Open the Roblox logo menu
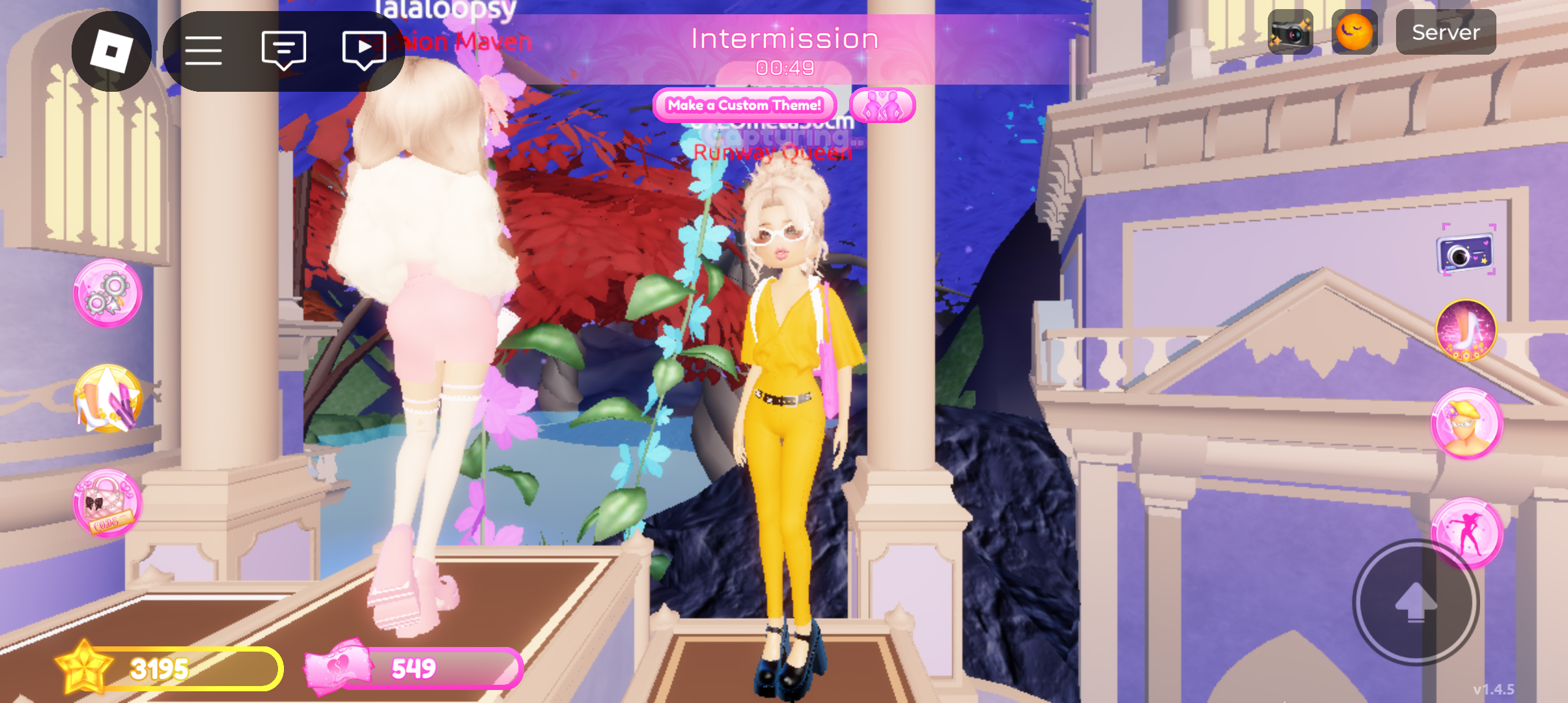 (x=111, y=51)
